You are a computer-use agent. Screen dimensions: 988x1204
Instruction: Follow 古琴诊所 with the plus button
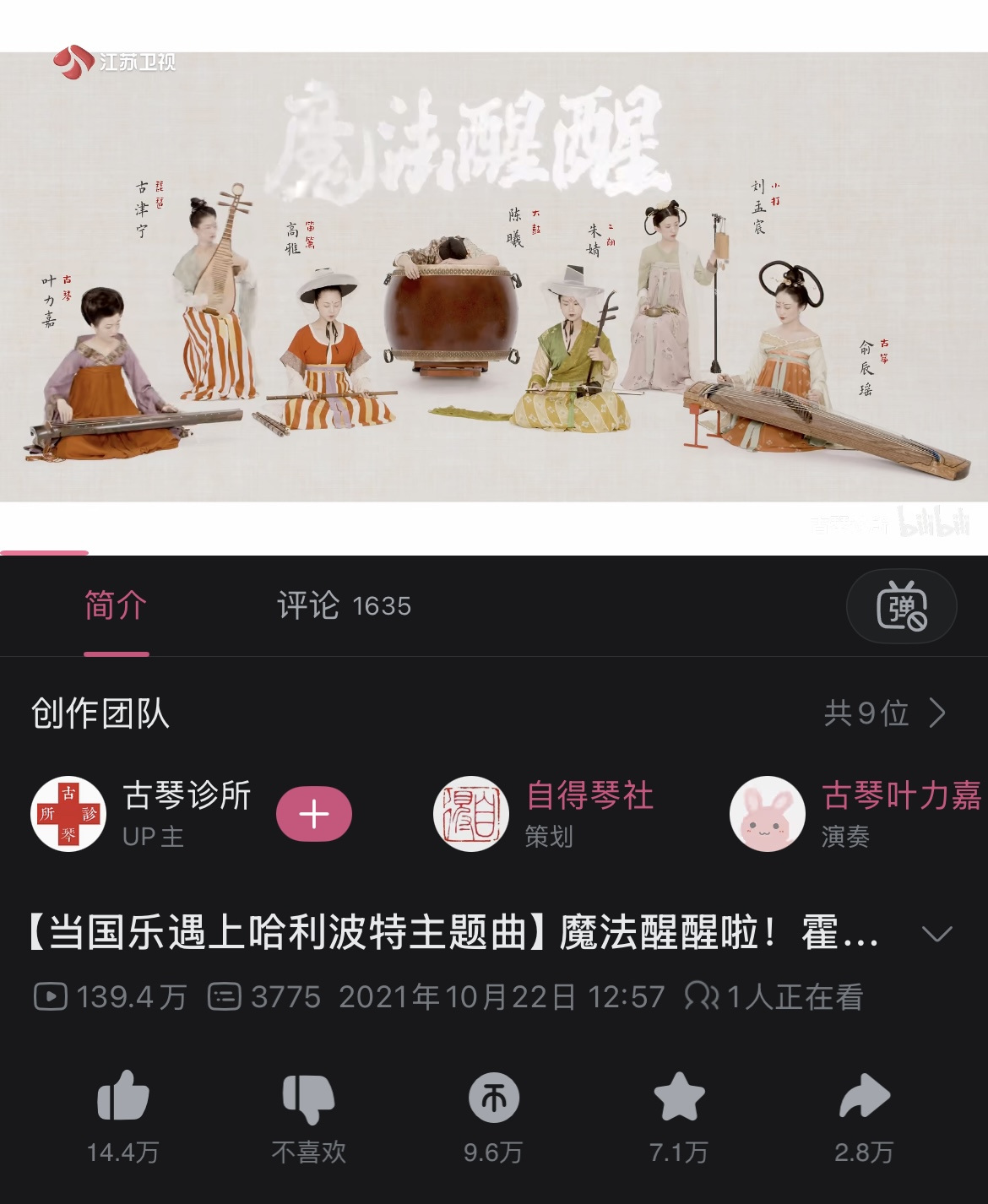pos(314,814)
